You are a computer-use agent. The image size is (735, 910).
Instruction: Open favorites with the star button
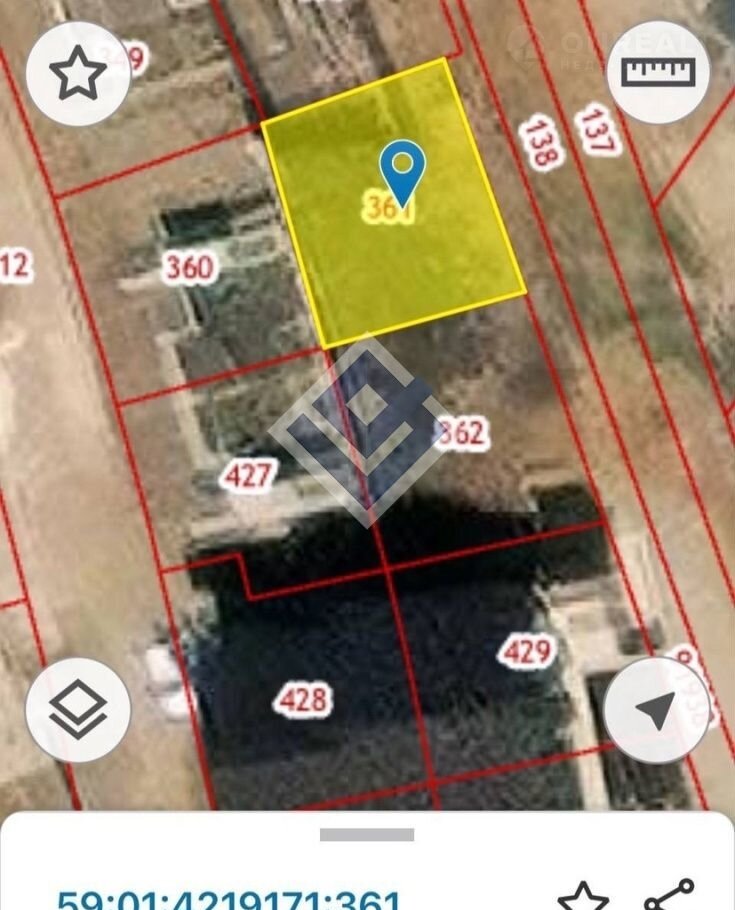(x=78, y=74)
